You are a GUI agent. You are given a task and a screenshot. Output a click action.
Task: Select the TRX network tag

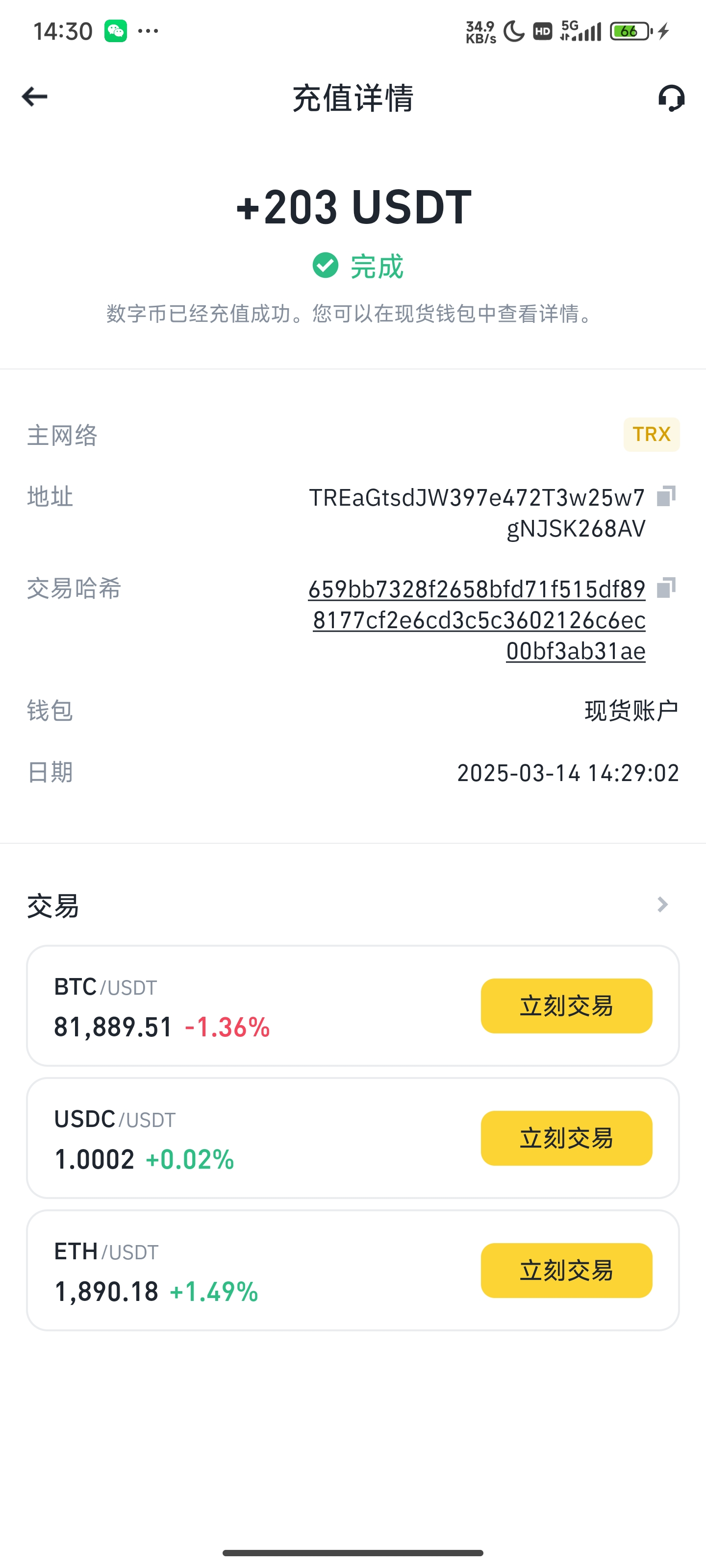(651, 434)
